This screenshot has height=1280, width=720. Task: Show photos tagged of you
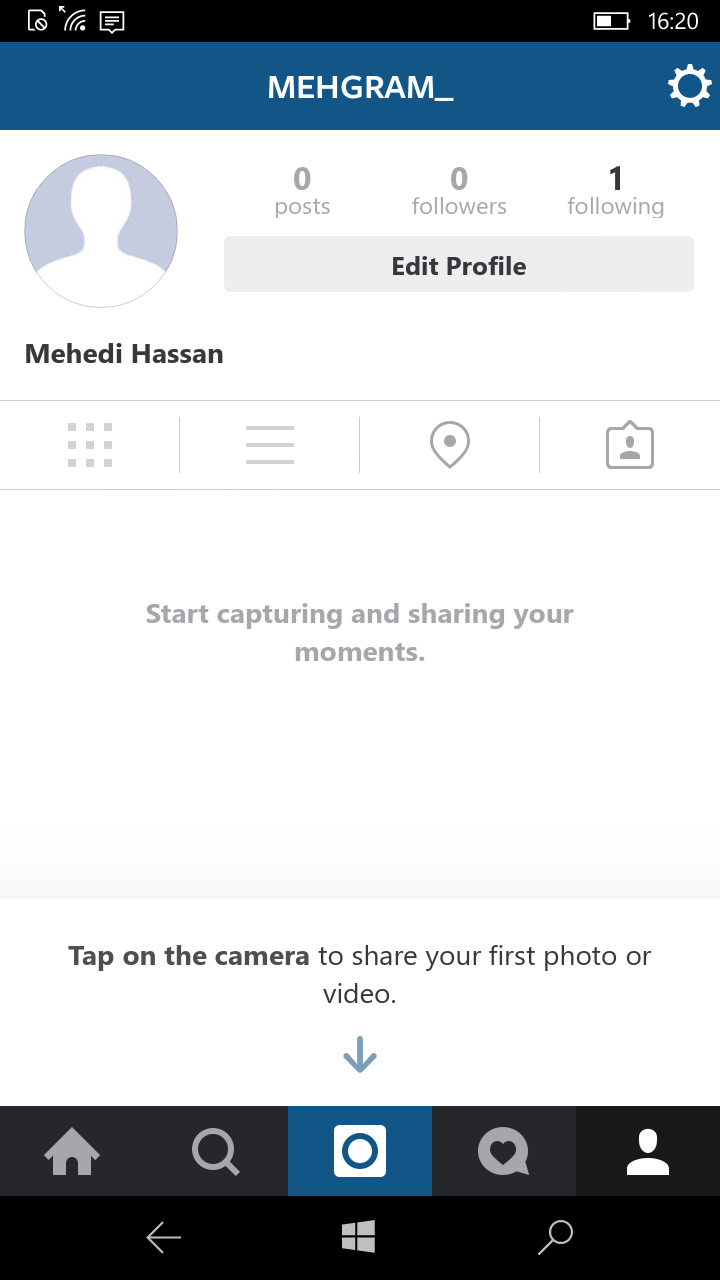pyautogui.click(x=630, y=445)
